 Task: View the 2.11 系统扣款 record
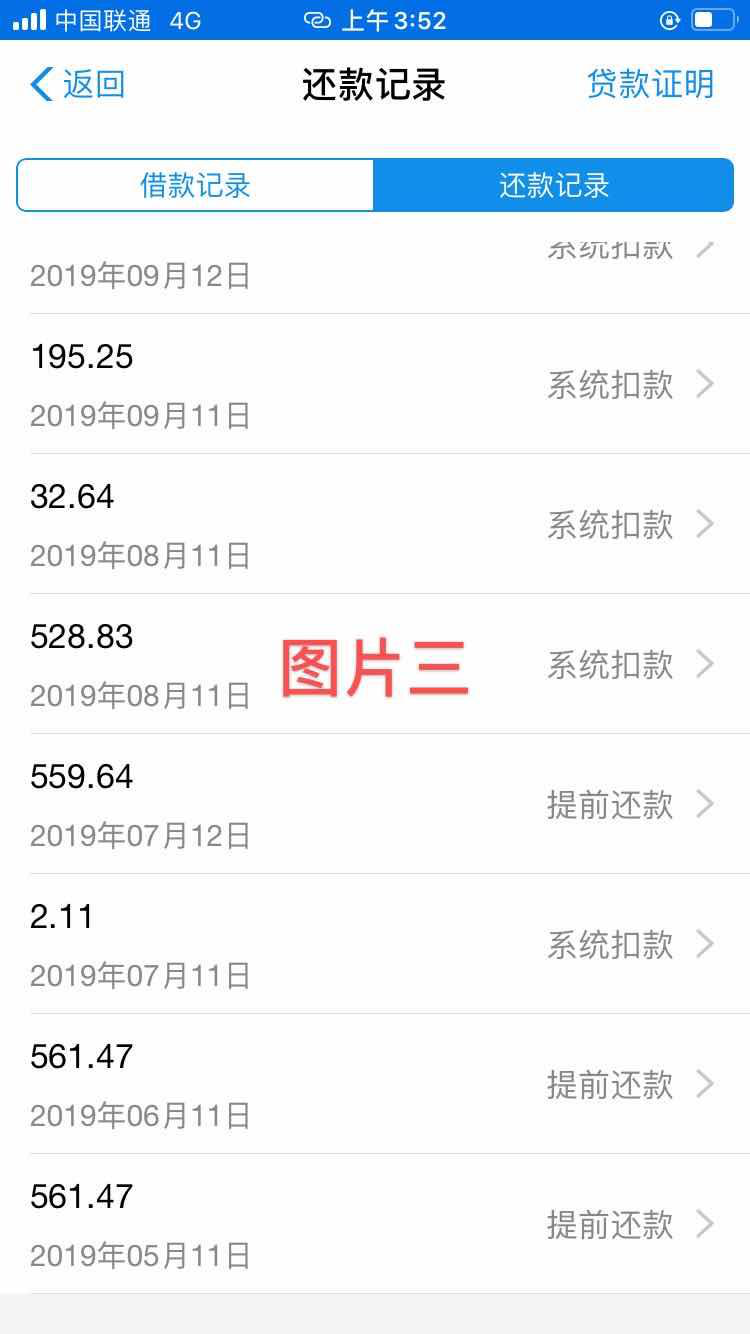pyautogui.click(x=375, y=944)
